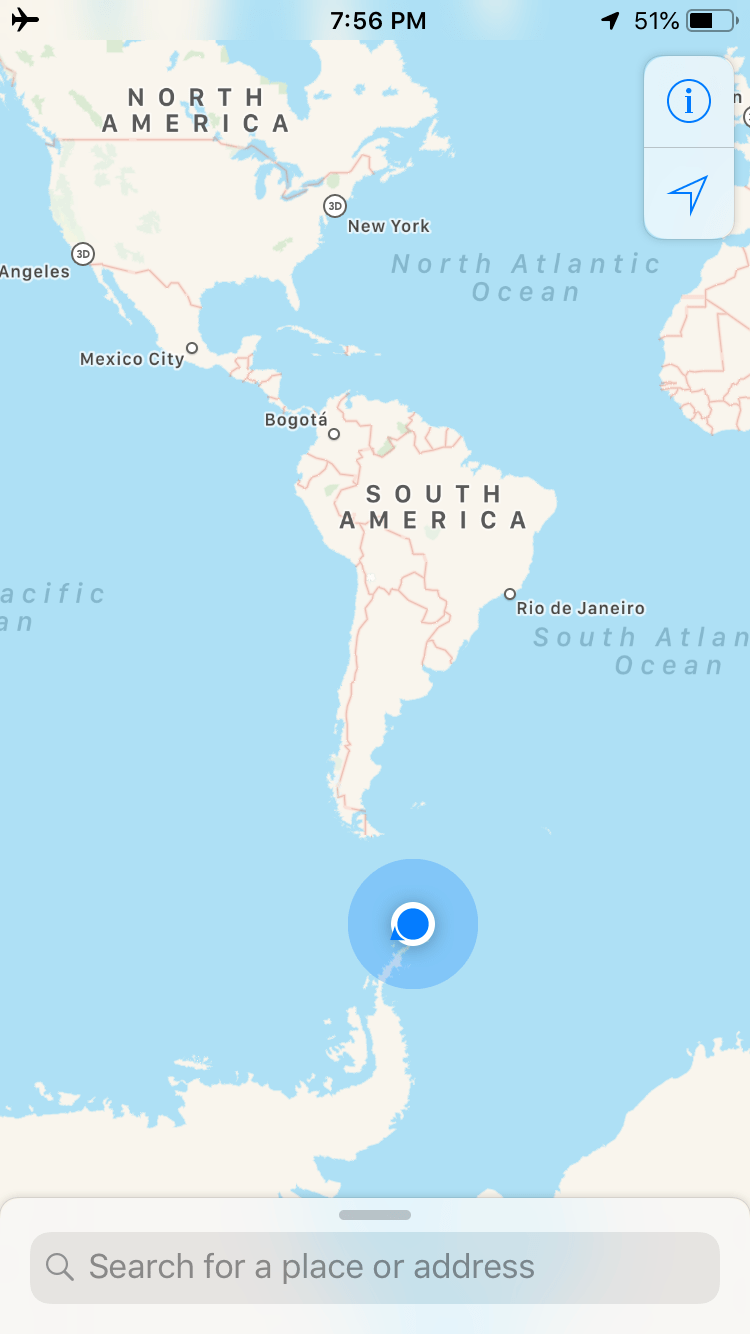Open the map settings info button

pyautogui.click(x=688, y=102)
